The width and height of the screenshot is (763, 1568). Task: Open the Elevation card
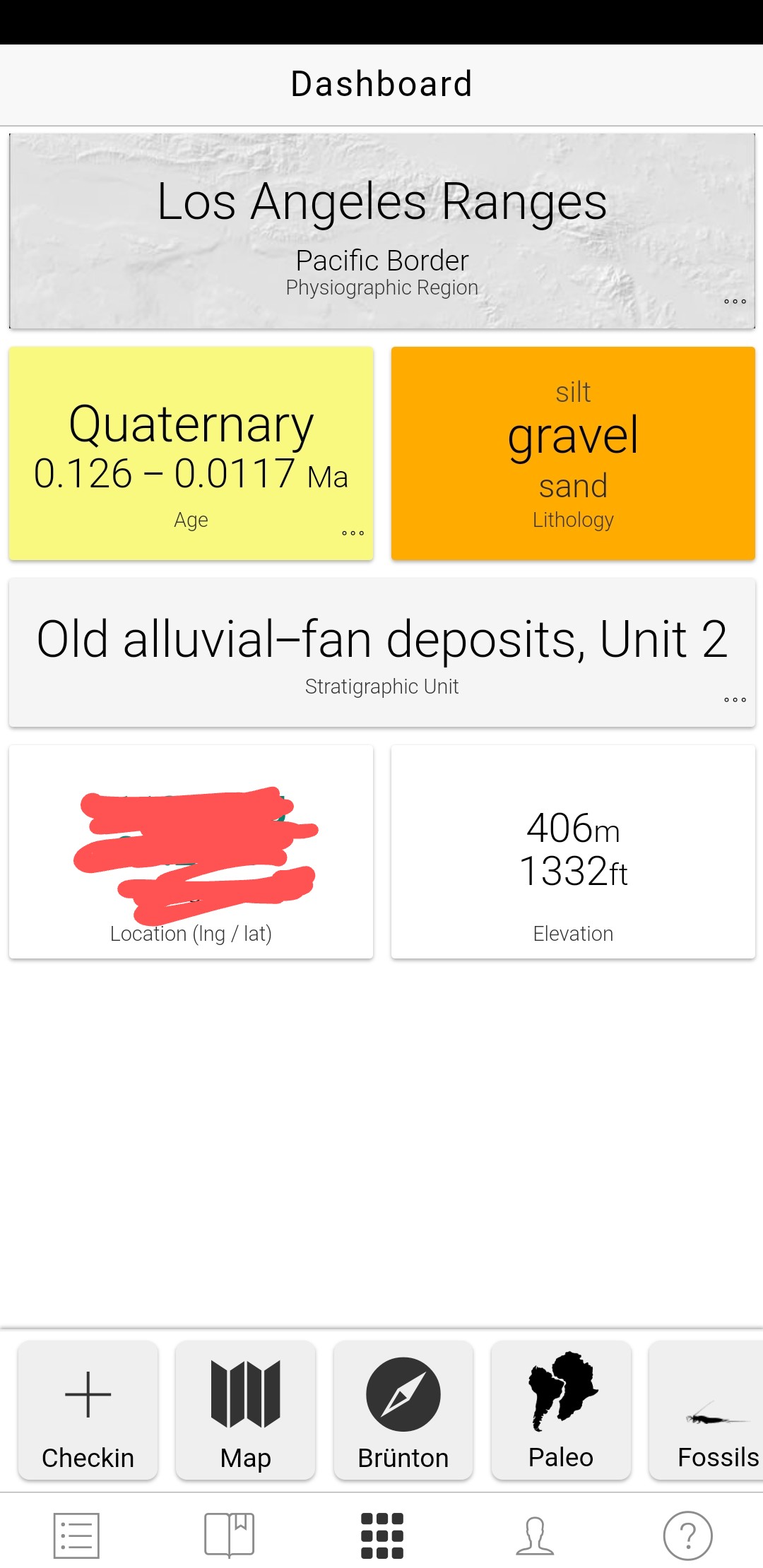573,851
